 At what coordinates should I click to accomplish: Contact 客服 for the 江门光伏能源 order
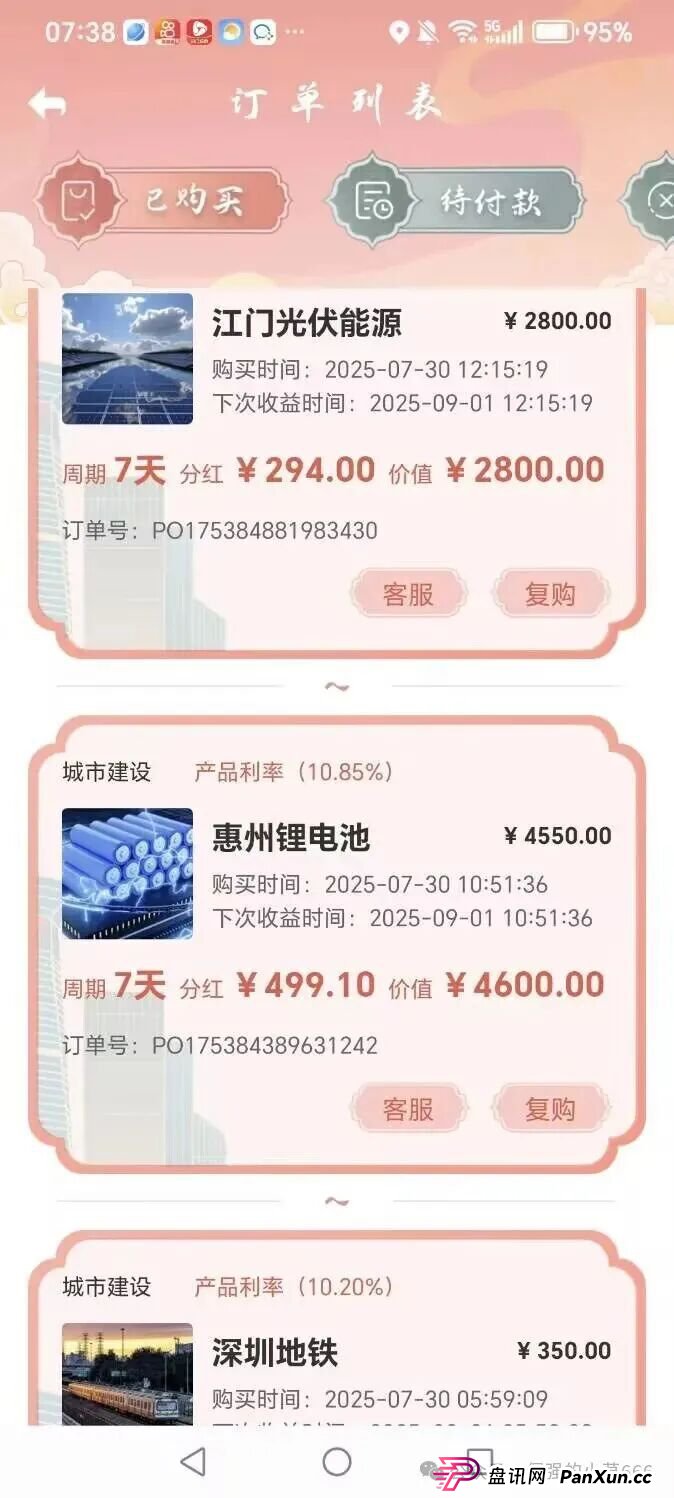pos(408,594)
